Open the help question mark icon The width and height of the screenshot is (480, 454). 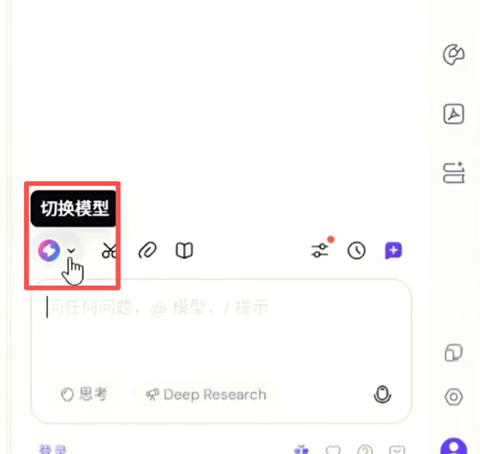(x=365, y=450)
